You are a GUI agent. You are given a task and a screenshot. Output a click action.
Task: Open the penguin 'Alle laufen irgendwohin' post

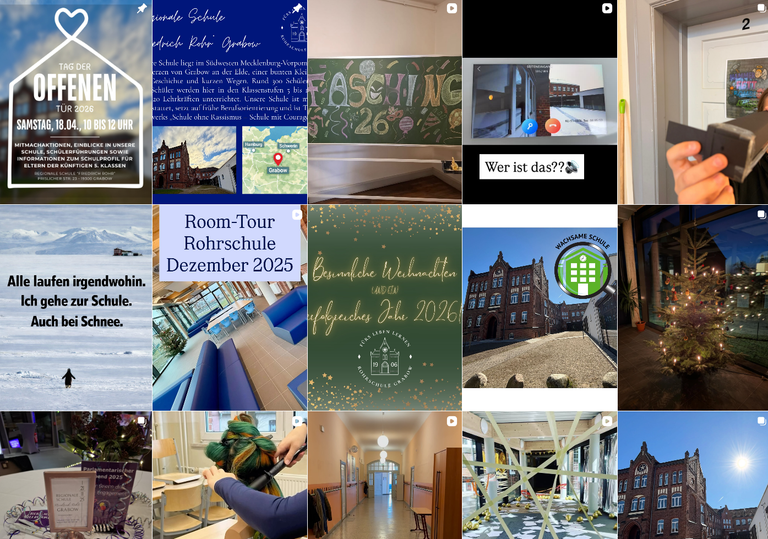pyautogui.click(x=75, y=308)
